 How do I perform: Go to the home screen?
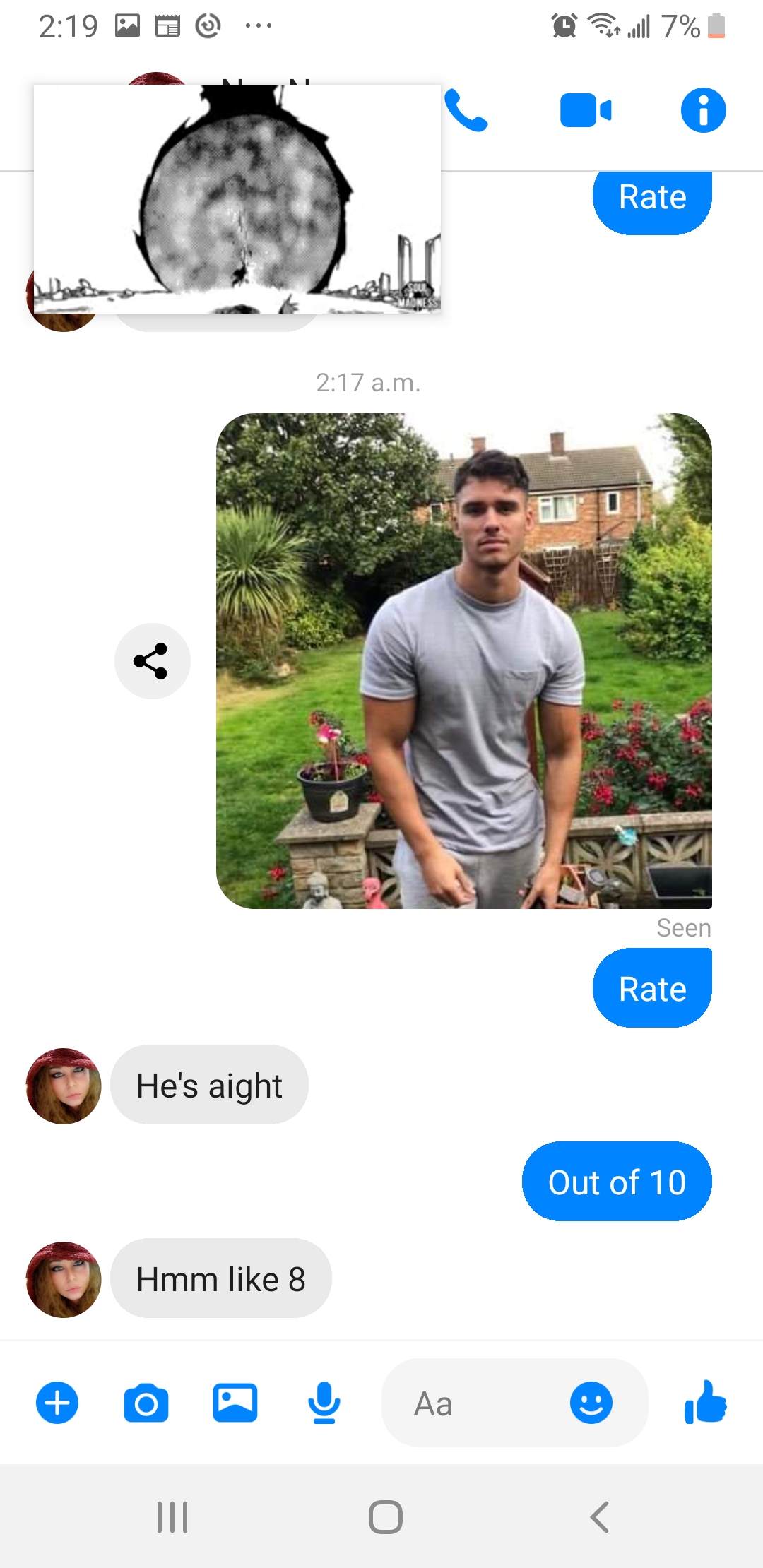(x=386, y=1516)
